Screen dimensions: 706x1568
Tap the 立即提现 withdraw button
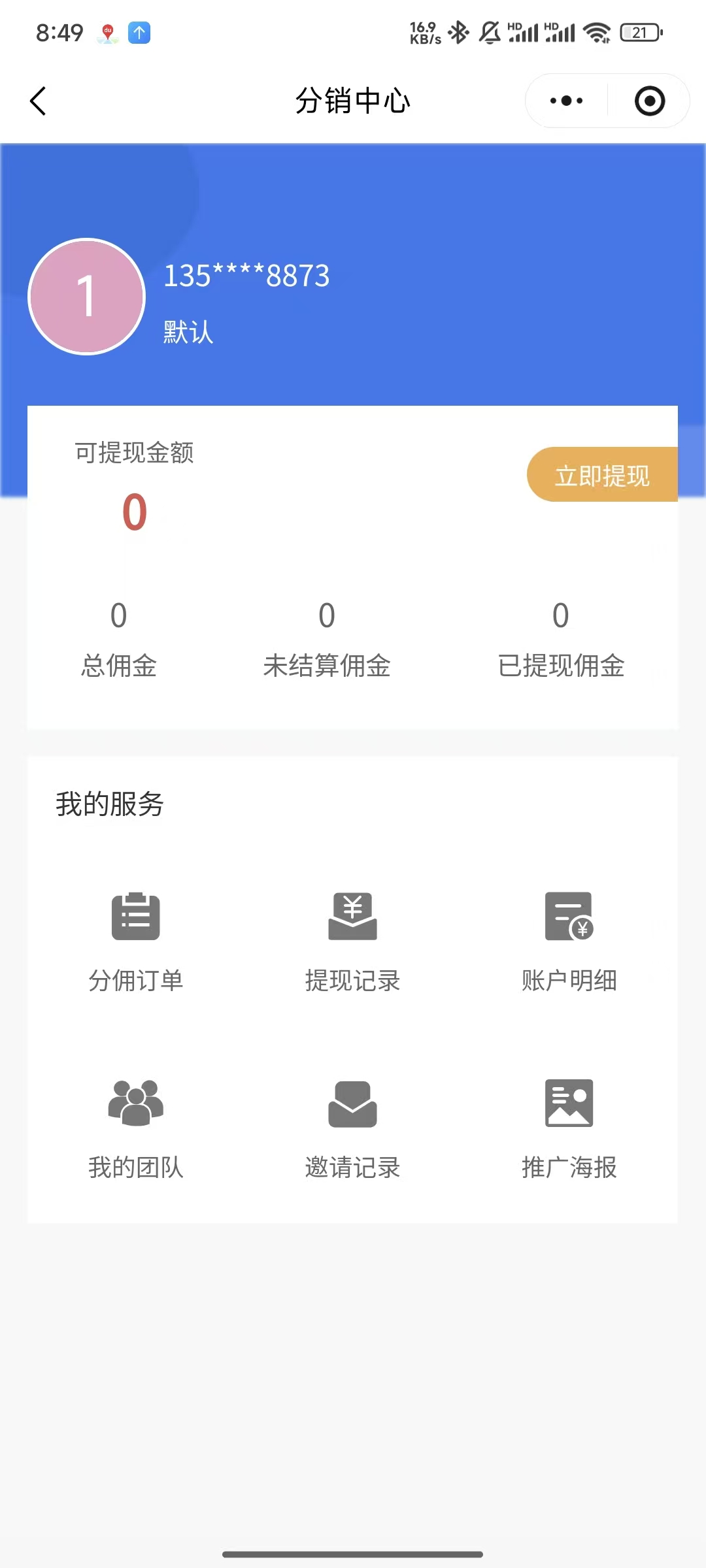602,475
